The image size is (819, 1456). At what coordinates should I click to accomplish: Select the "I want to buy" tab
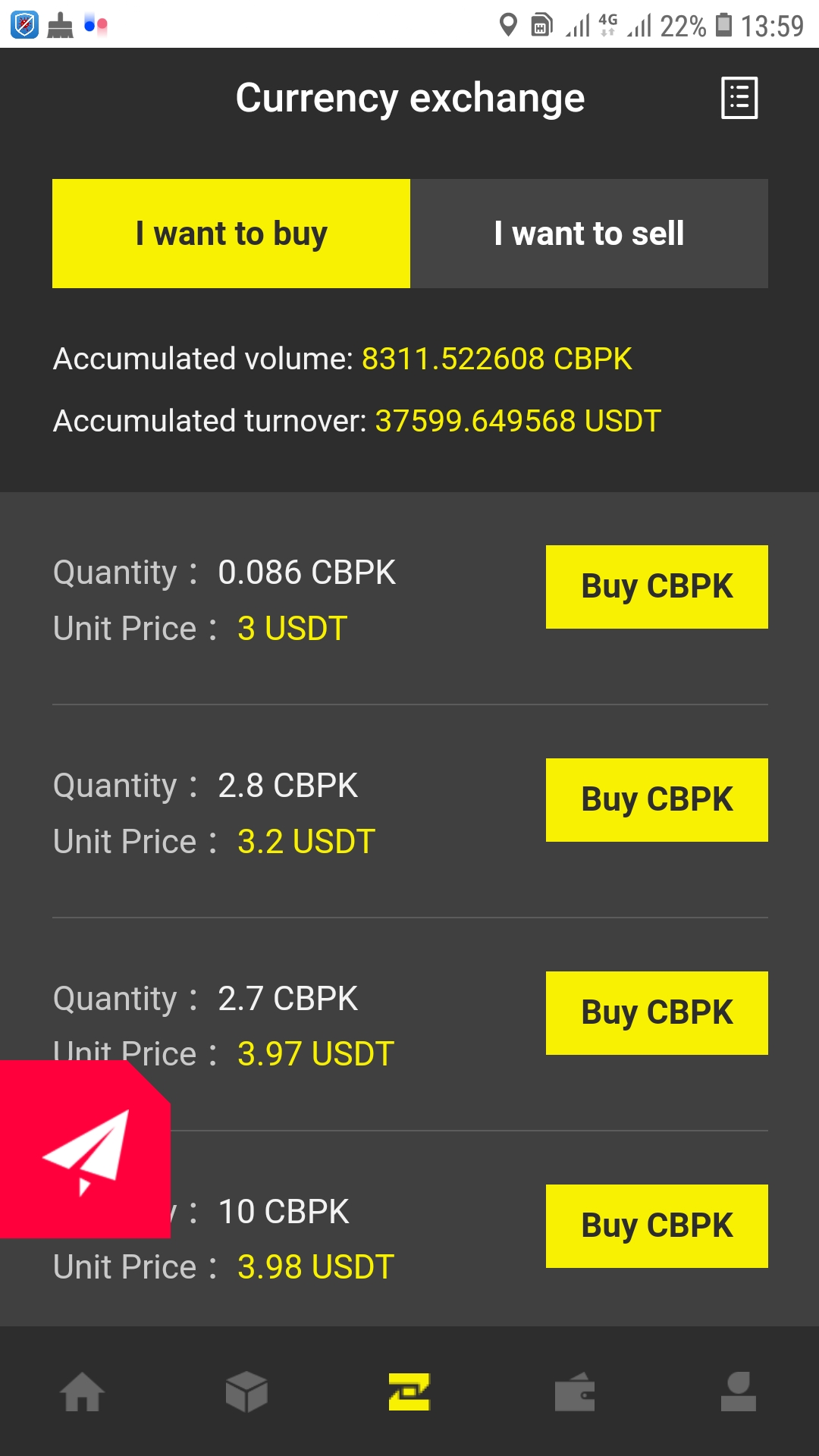(x=231, y=234)
